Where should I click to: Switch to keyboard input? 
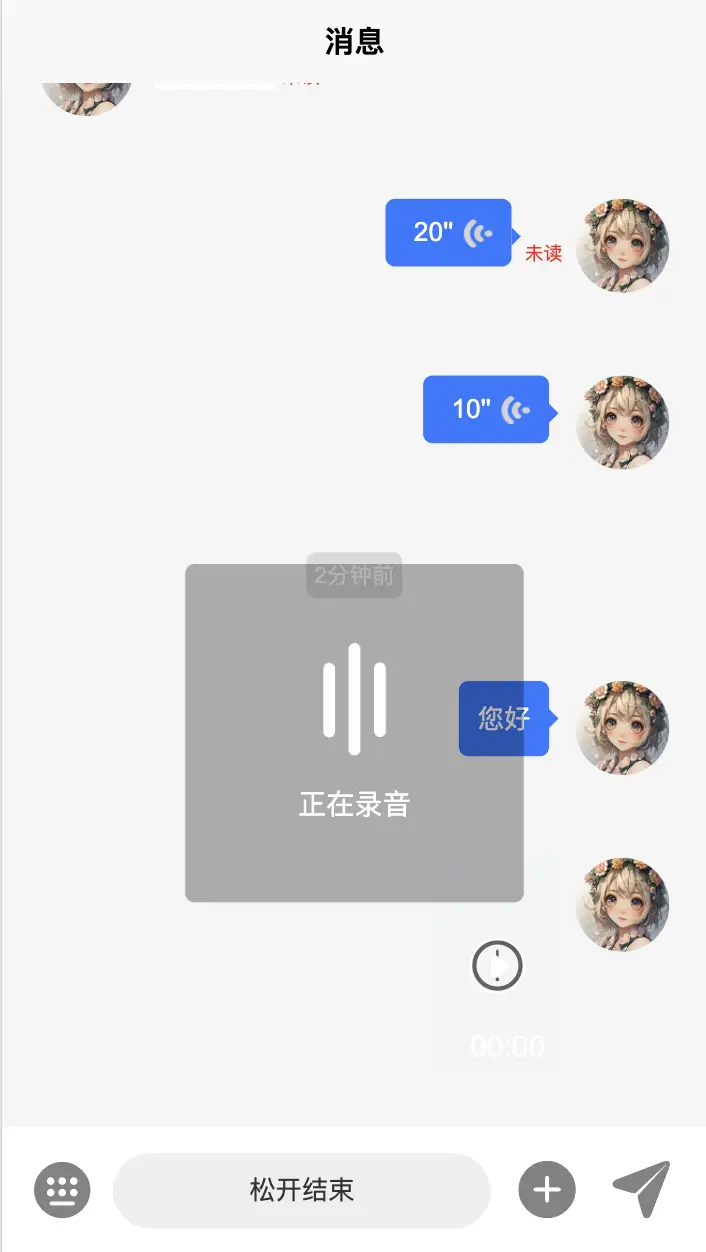[x=62, y=1190]
